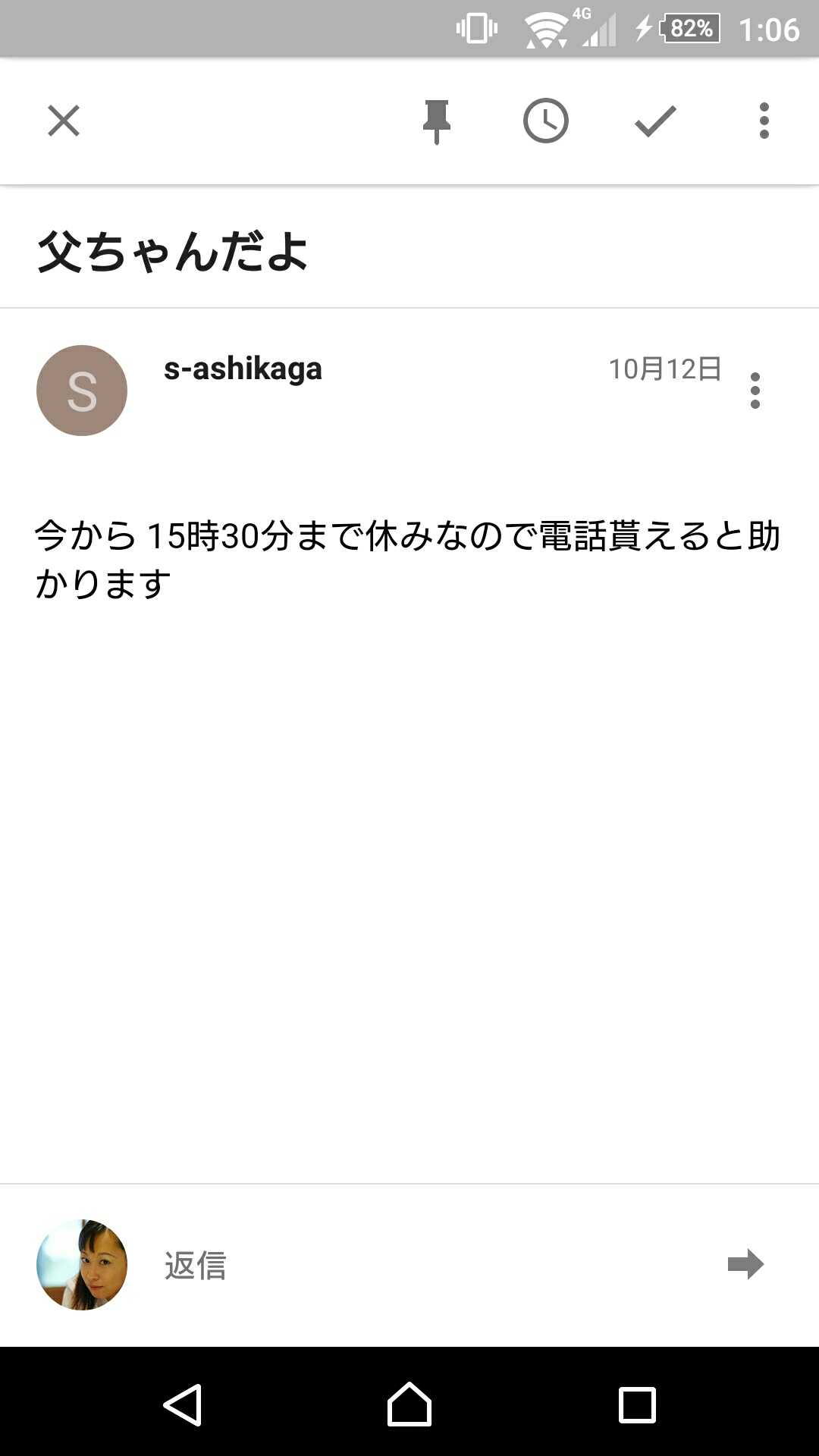819x1456 pixels.
Task: Go back with the system back button
Action: pyautogui.click(x=182, y=1404)
